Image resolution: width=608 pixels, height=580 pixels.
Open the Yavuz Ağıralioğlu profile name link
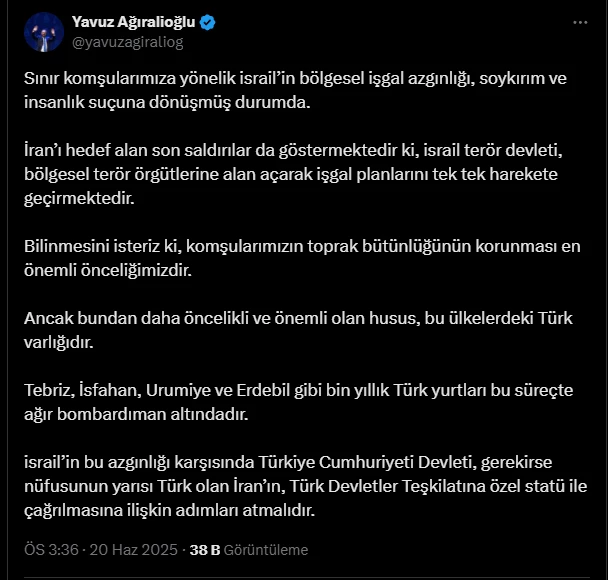134,22
